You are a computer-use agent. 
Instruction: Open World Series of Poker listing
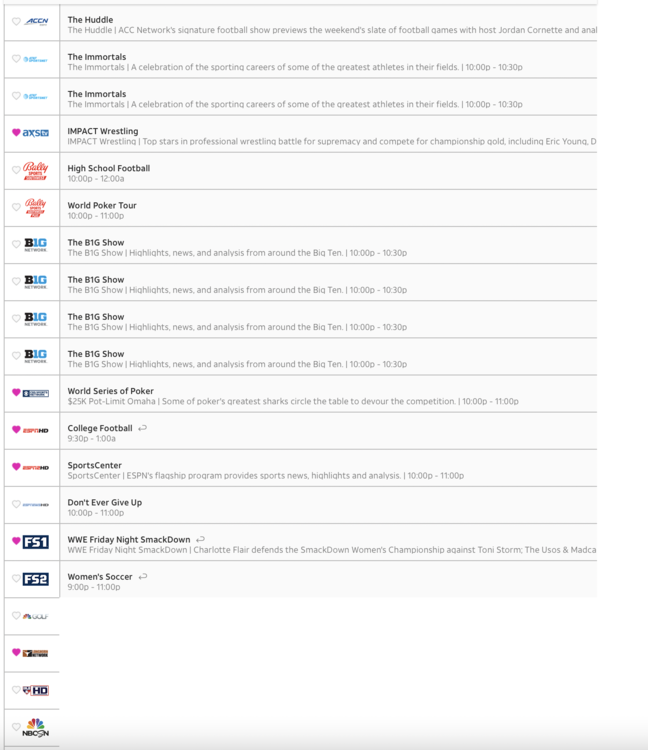[110, 391]
